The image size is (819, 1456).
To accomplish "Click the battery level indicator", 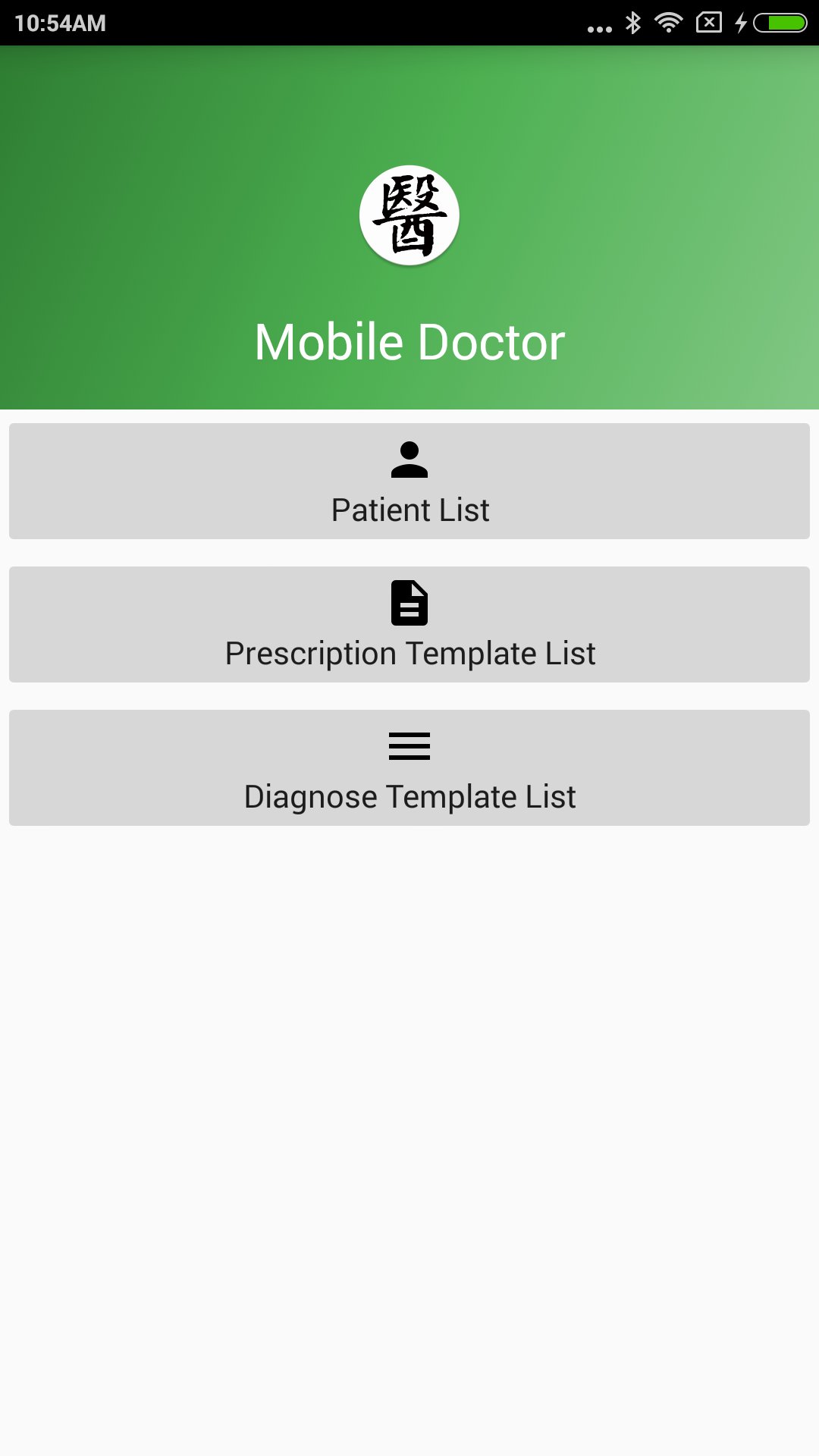I will [x=779, y=23].
